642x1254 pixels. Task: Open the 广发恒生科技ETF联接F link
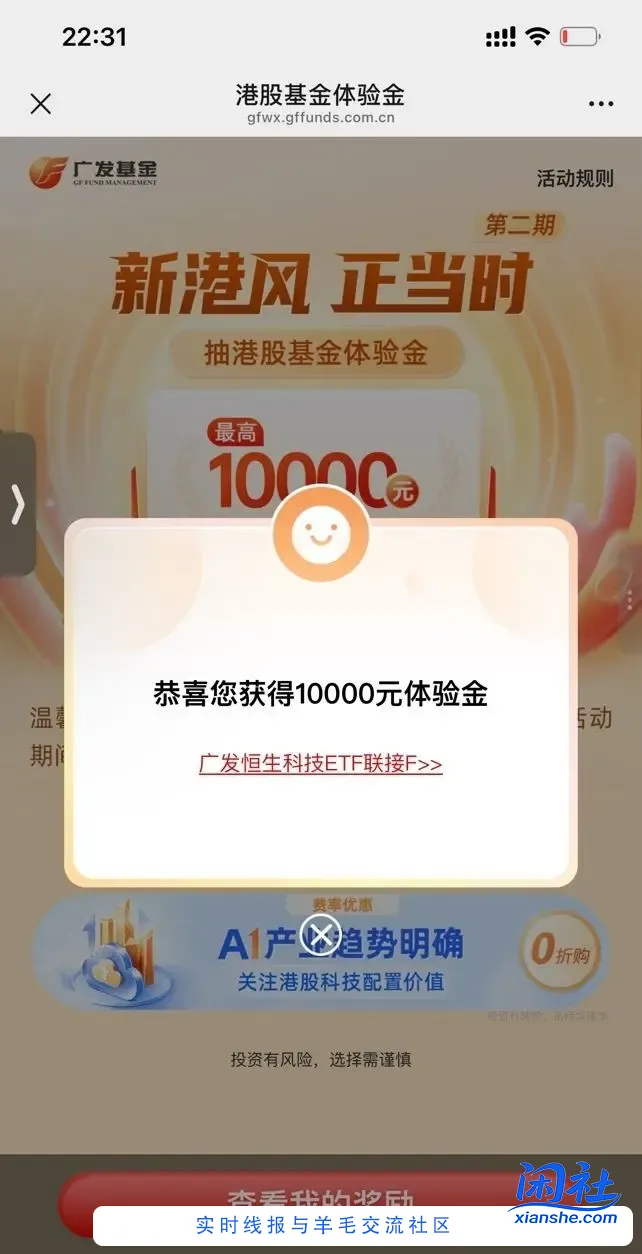320,764
